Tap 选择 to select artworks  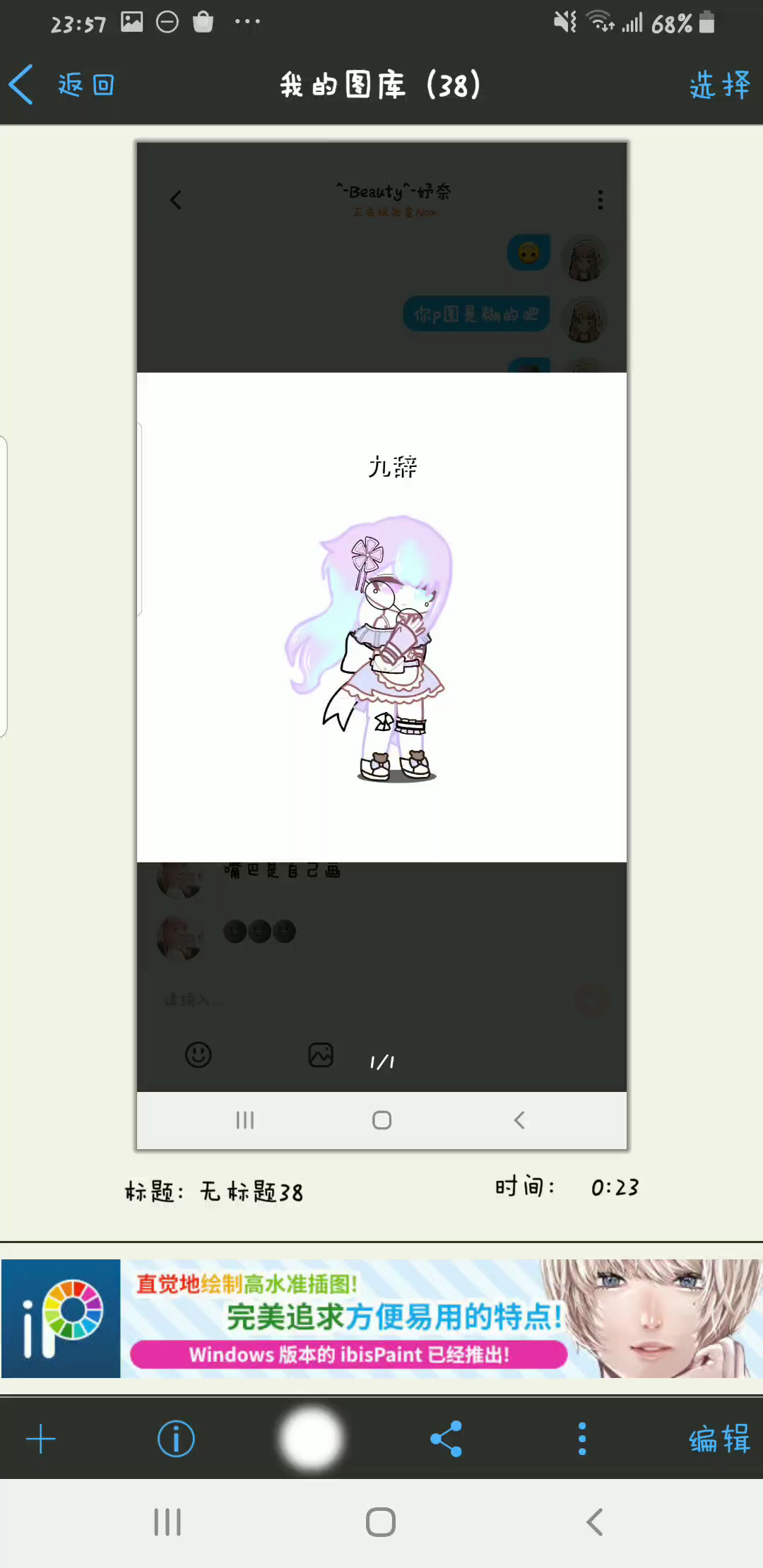pos(718,85)
